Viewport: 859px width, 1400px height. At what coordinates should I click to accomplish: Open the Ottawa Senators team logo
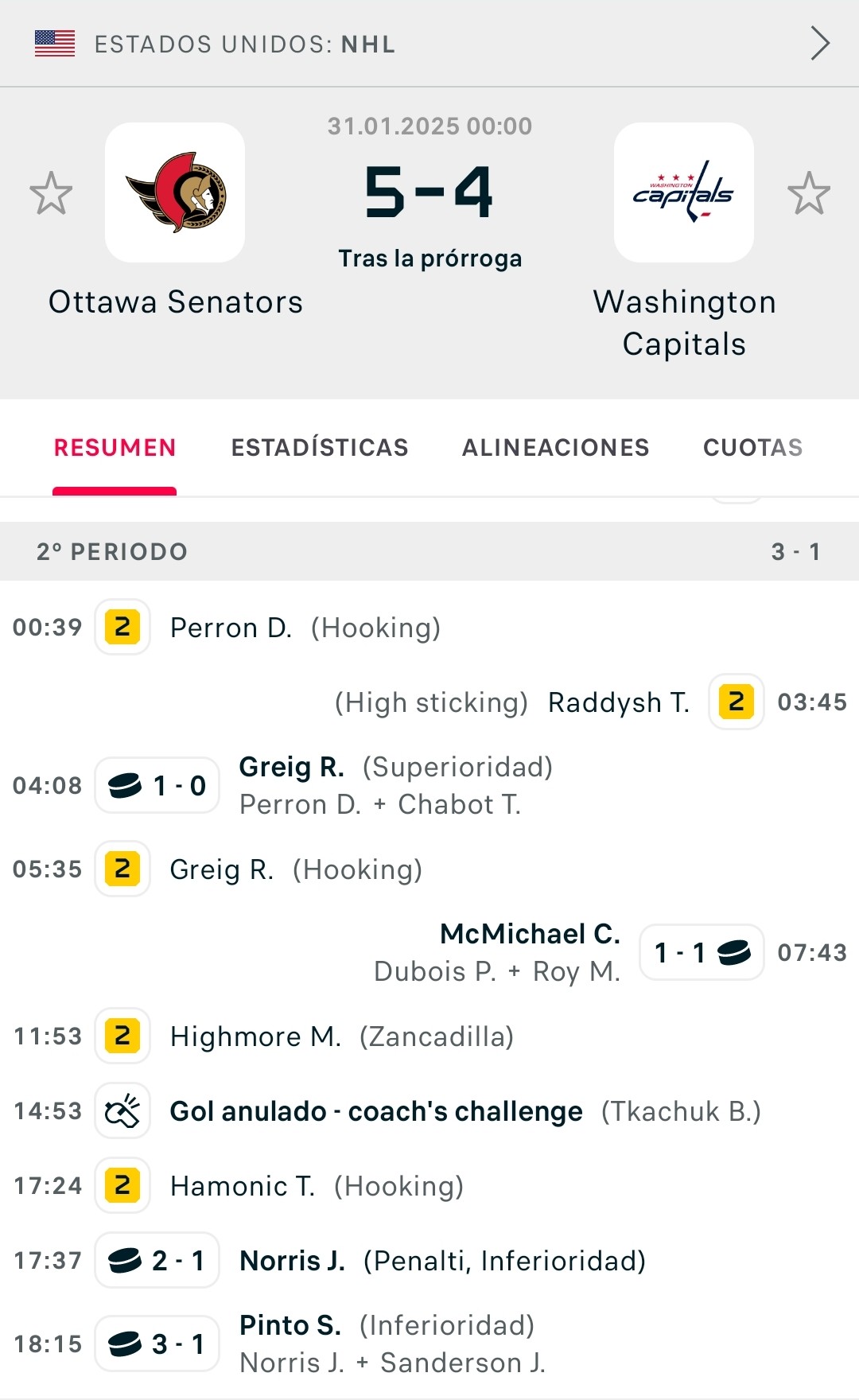coord(175,192)
